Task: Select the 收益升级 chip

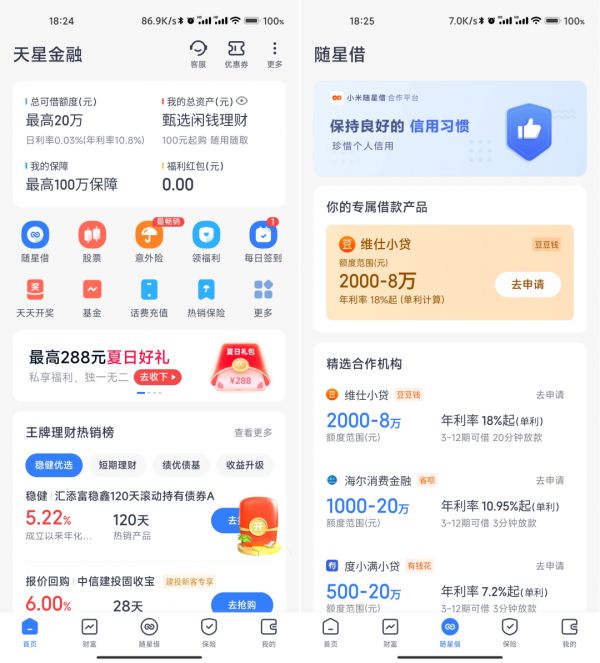Action: tap(245, 464)
